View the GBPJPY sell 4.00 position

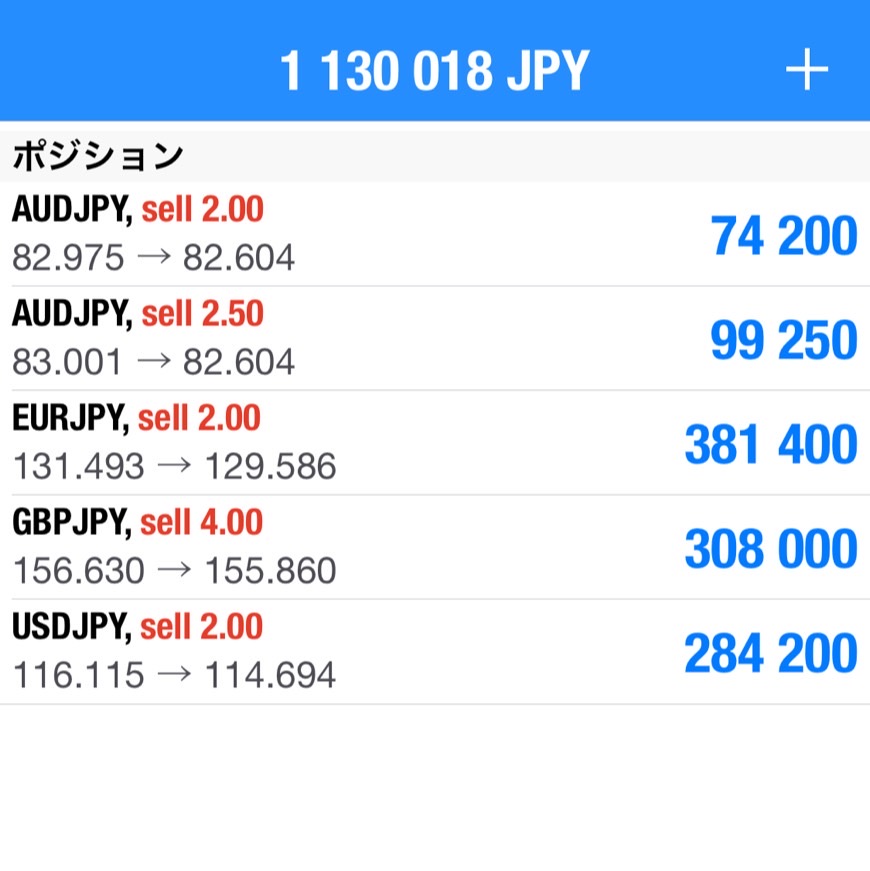point(434,548)
